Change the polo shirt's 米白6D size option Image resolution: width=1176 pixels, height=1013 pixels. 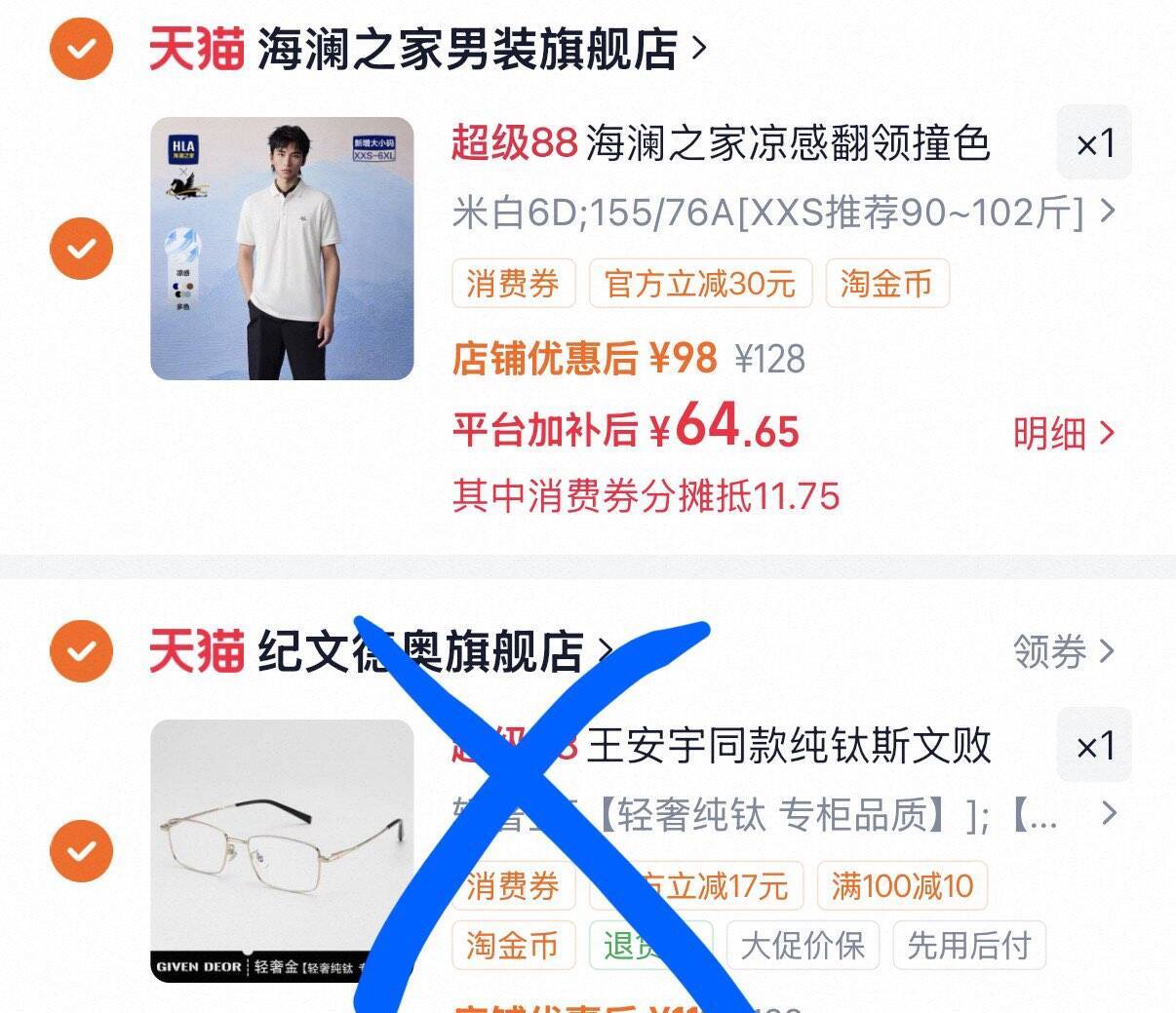pyautogui.click(x=780, y=212)
